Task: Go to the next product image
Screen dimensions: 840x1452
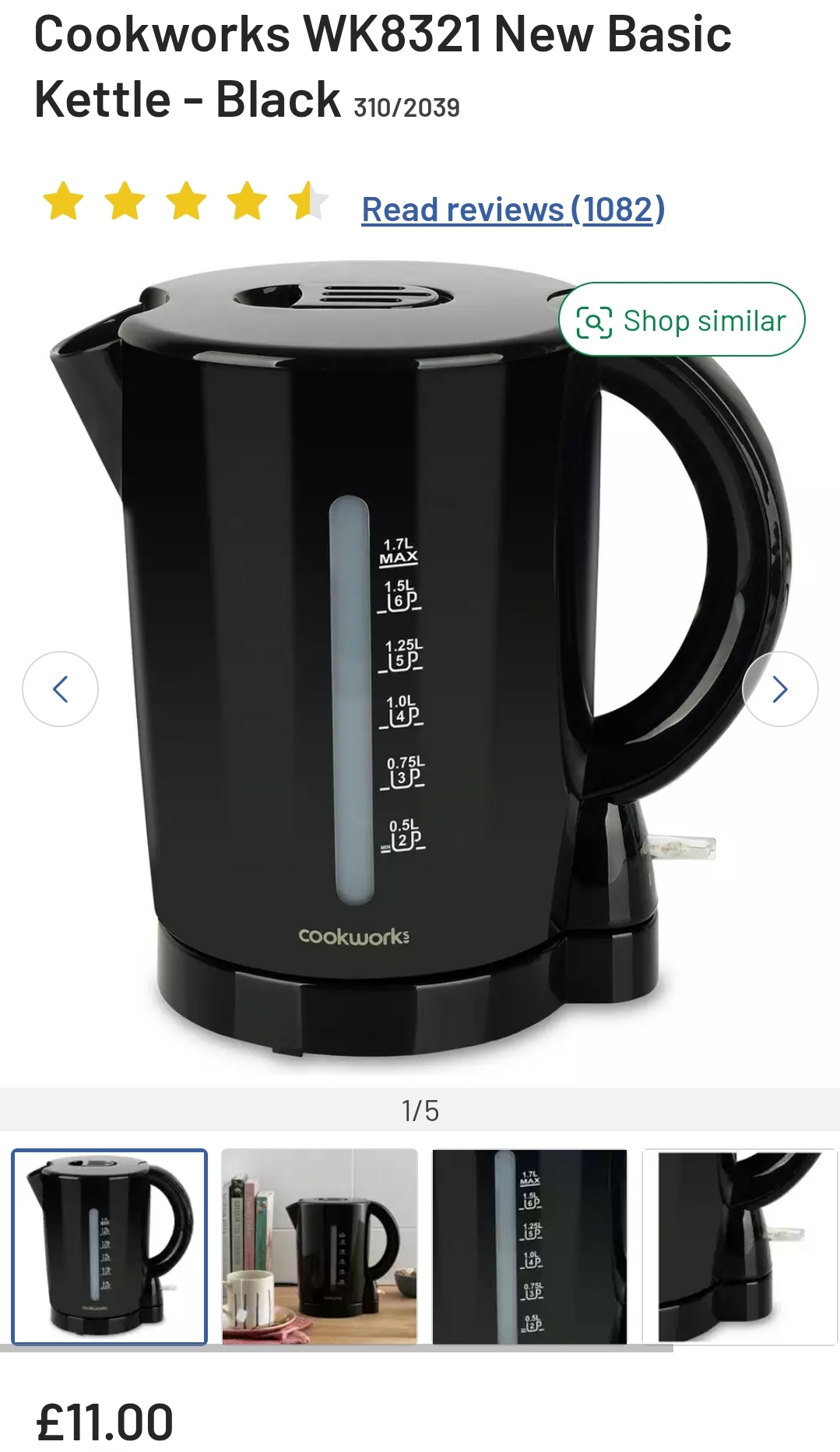Action: [x=779, y=689]
